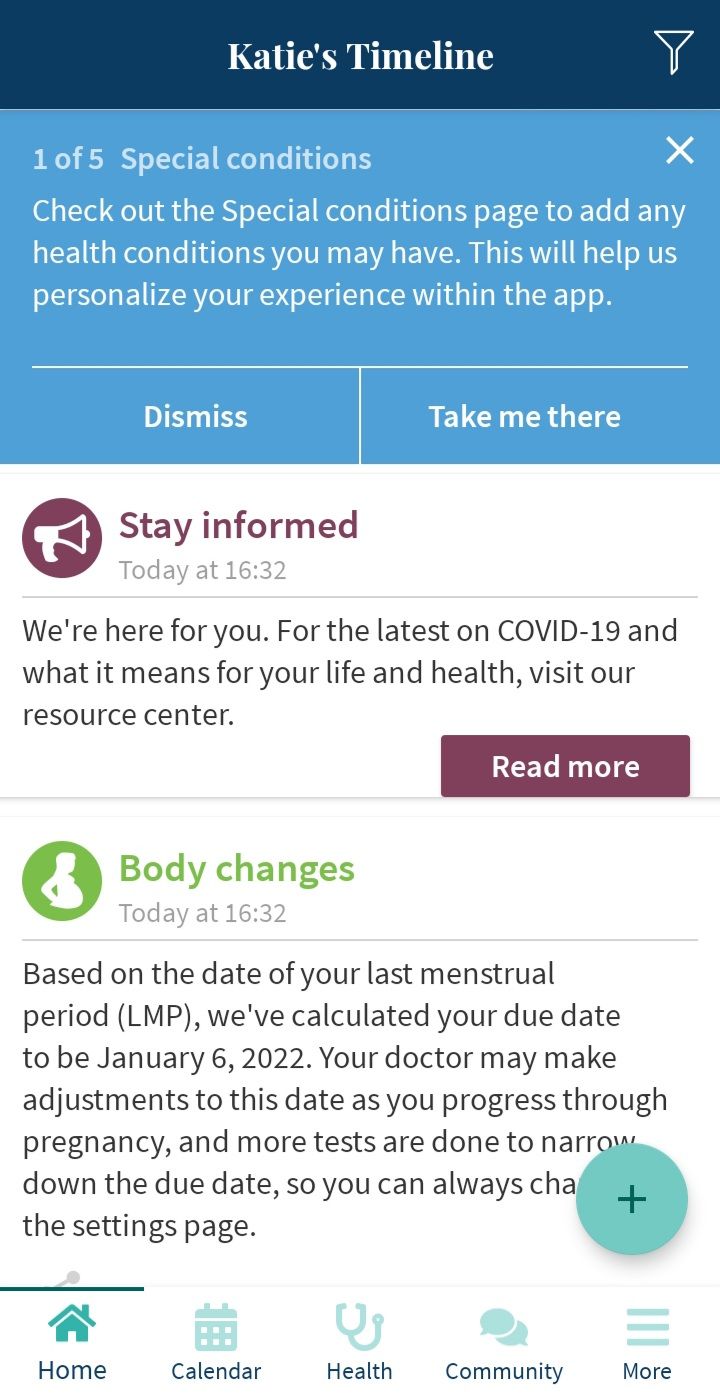720x1399 pixels.
Task: Open the More menu tab
Action: pyautogui.click(x=647, y=1343)
